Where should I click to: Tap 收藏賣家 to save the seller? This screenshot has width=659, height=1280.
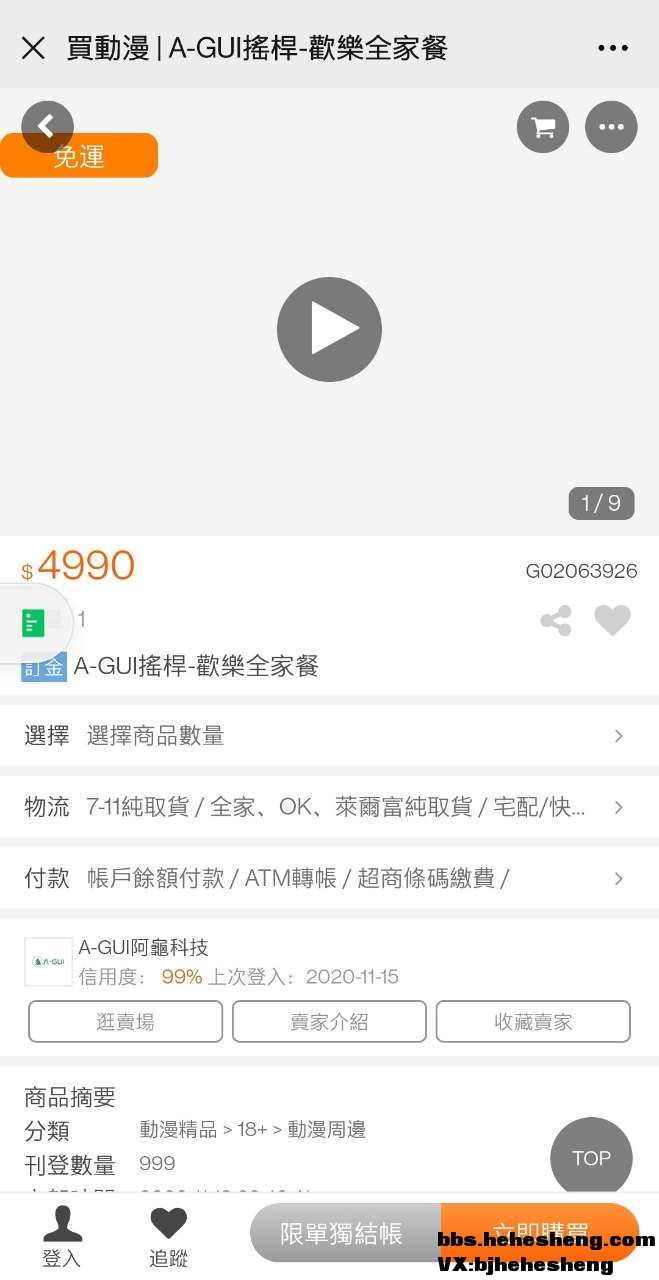click(x=533, y=1021)
